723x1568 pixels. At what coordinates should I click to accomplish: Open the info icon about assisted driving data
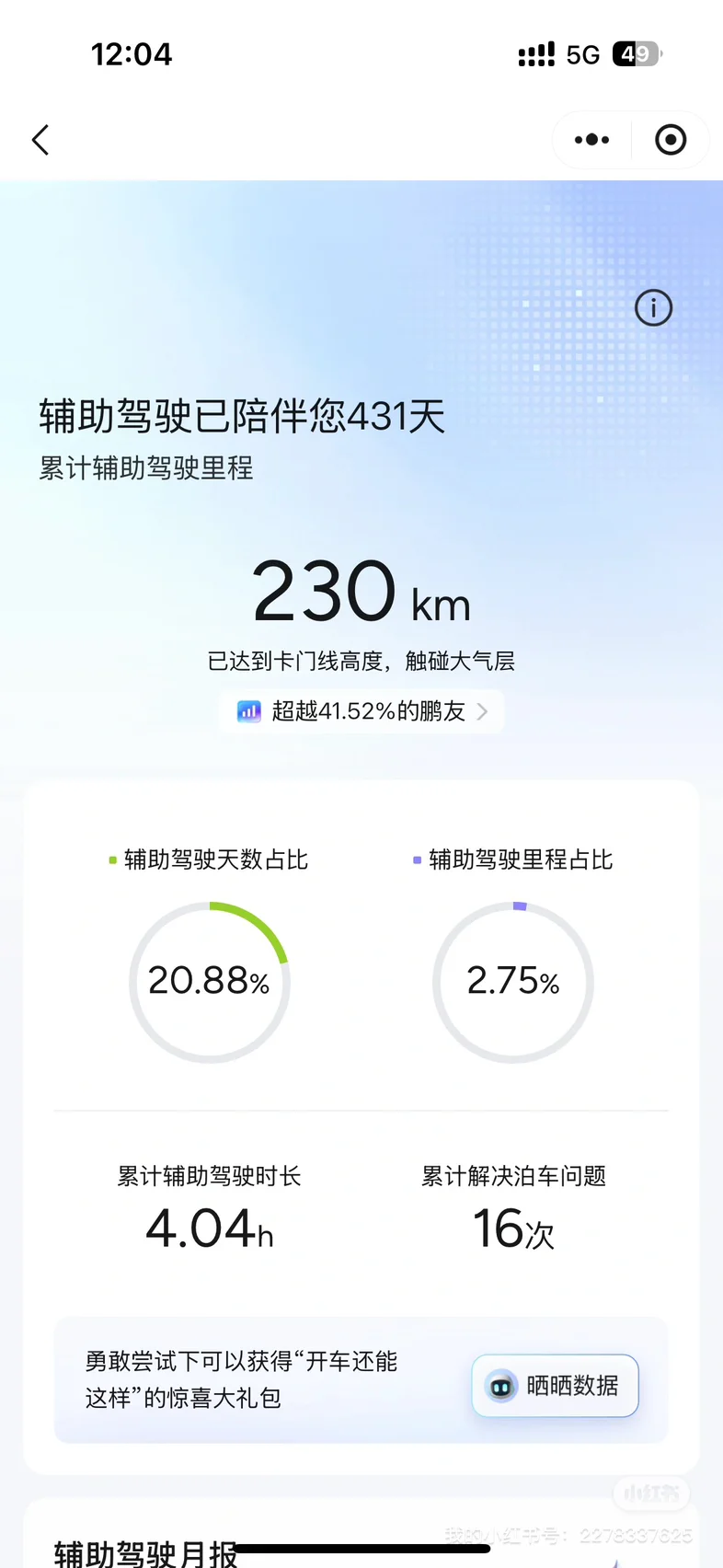(654, 307)
